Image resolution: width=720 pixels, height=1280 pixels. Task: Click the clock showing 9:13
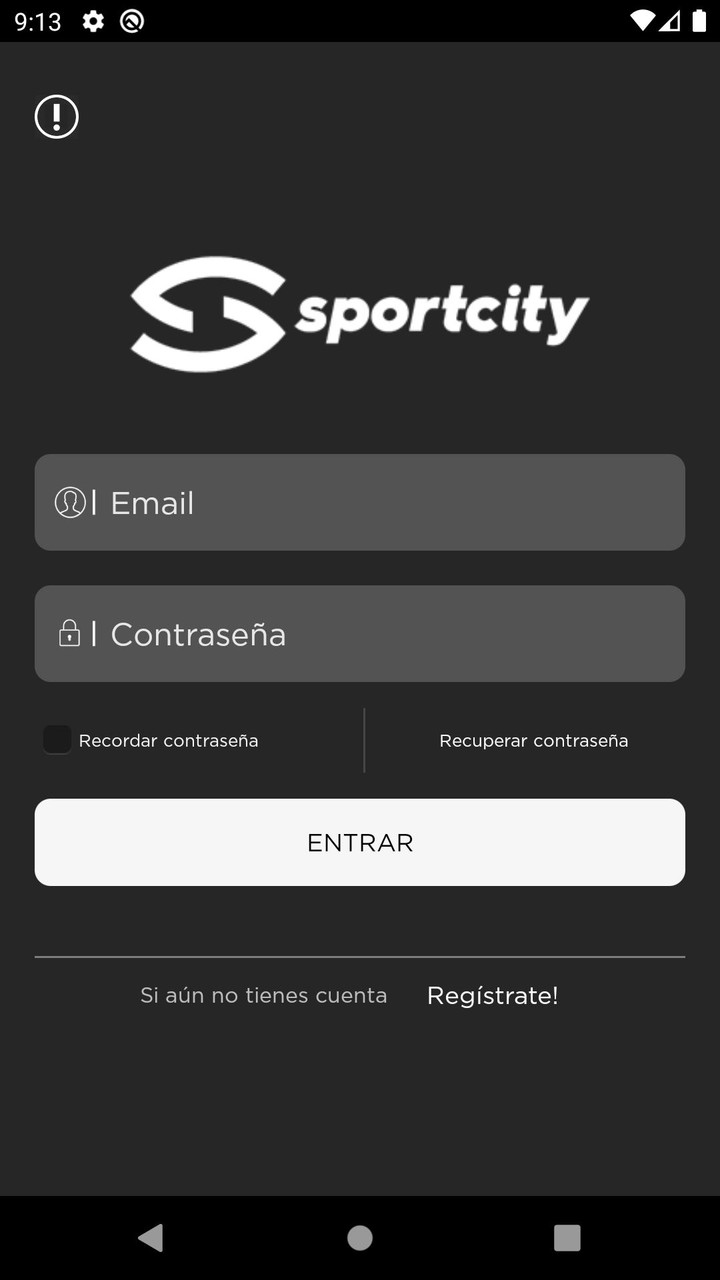37,21
